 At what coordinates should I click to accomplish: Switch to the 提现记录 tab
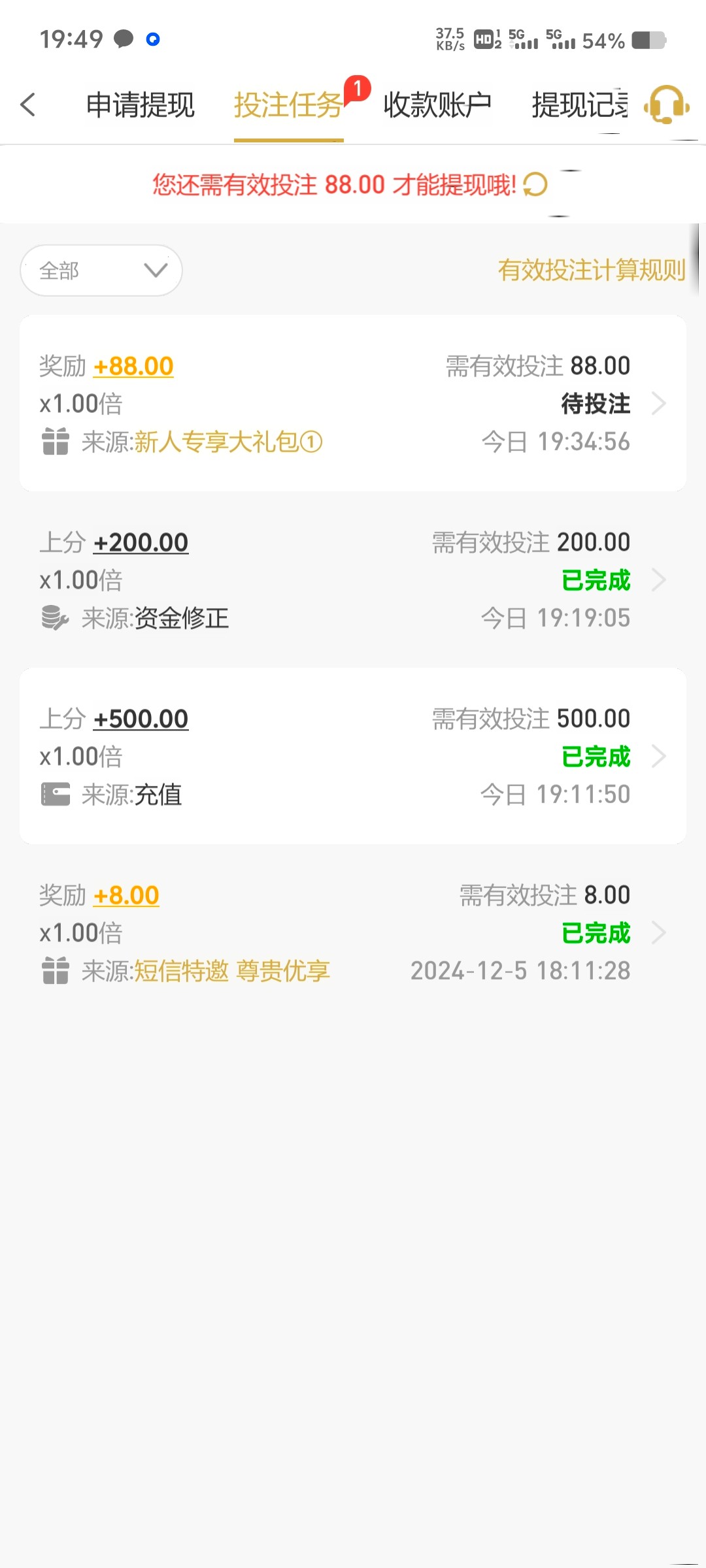[580, 105]
